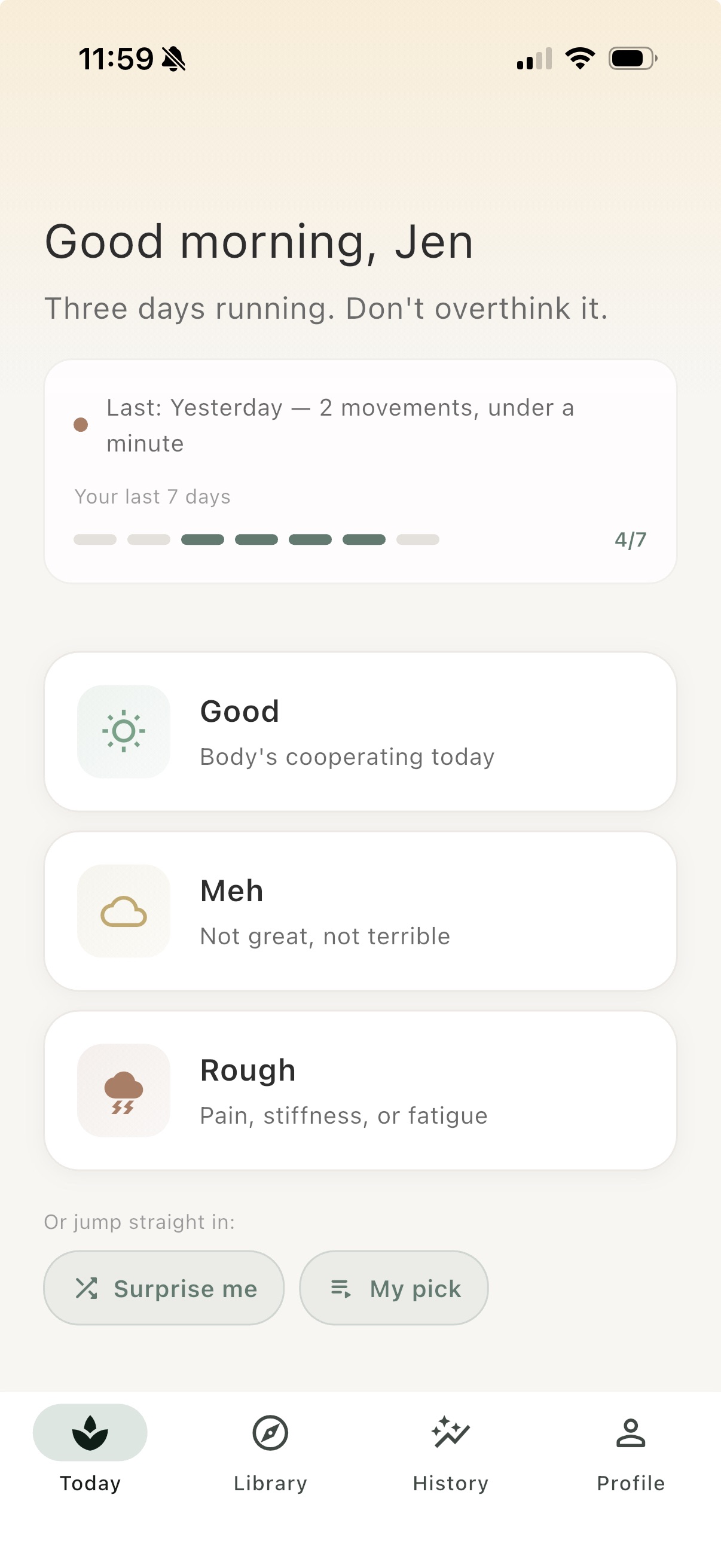Tap the leaf icon for Today
Image resolution: width=721 pixels, height=1568 pixels.
coord(90,1432)
